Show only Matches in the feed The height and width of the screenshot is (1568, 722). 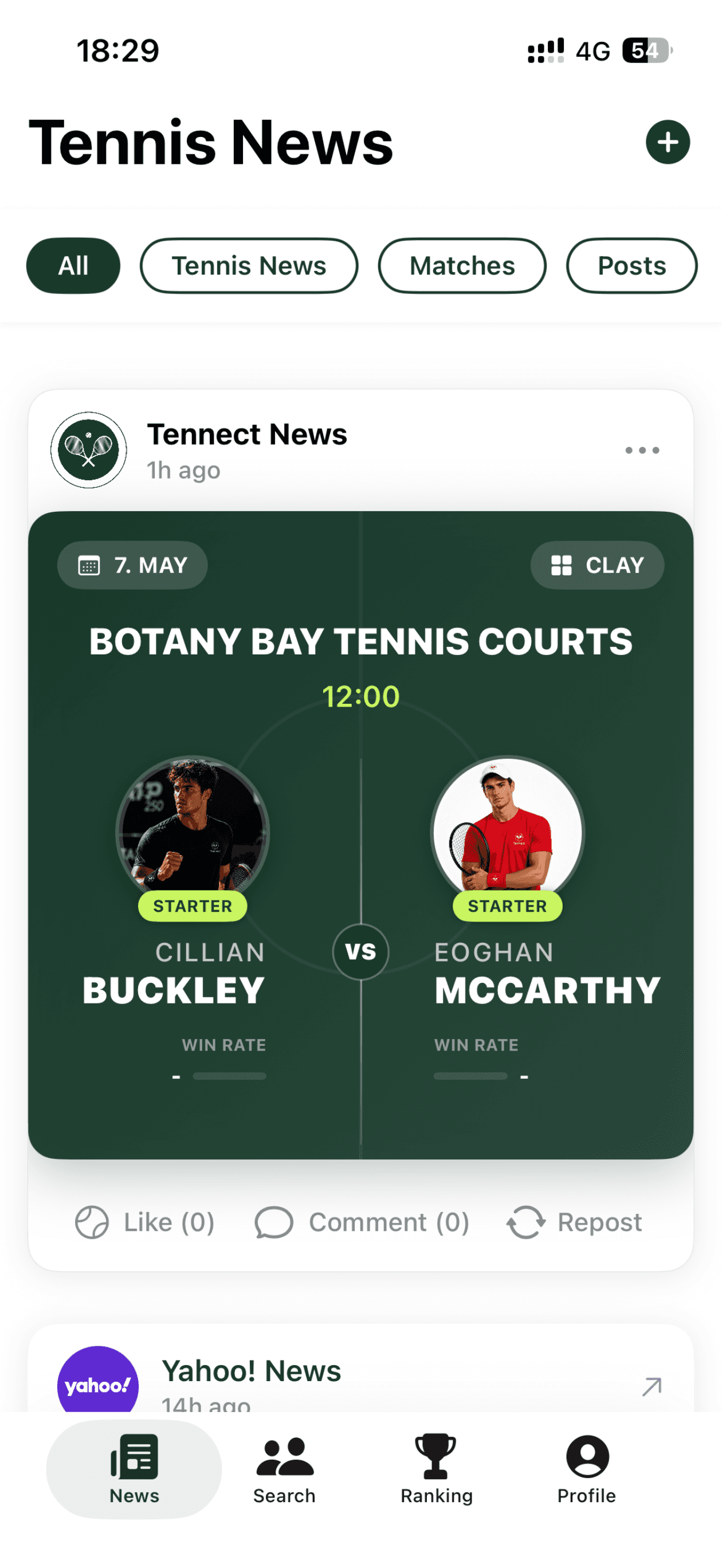click(x=462, y=265)
